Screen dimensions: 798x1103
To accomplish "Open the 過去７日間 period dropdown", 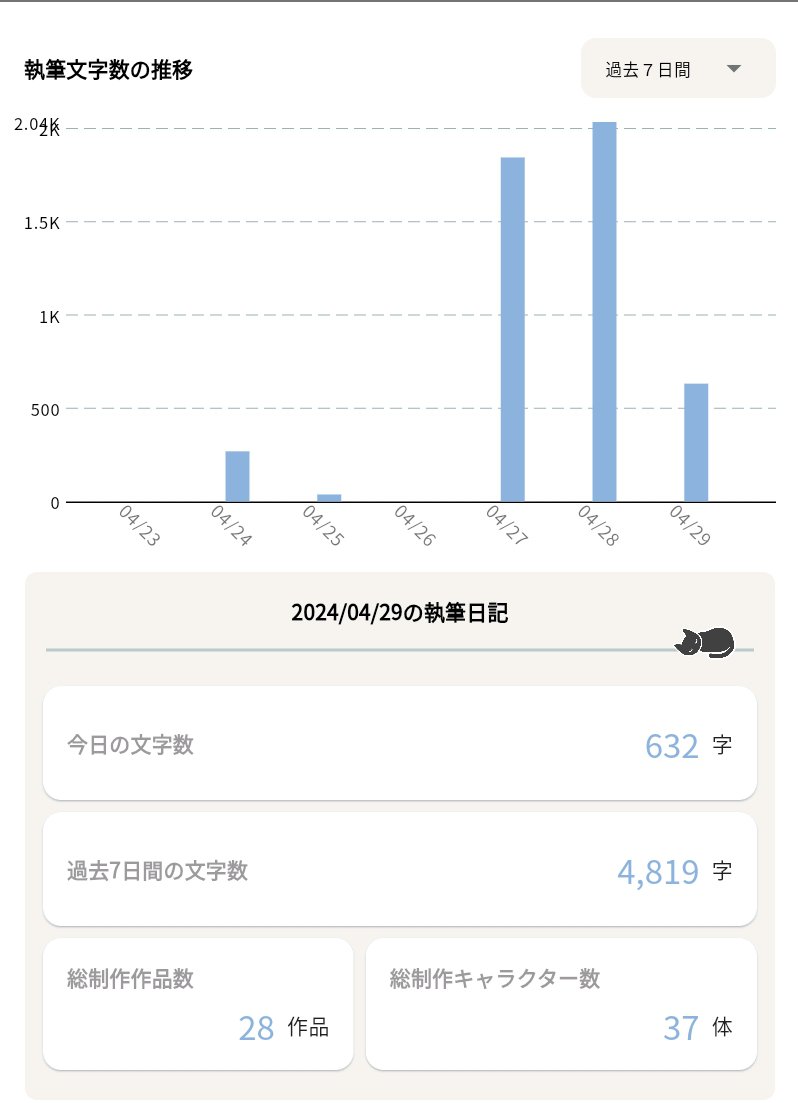I will click(x=677, y=69).
